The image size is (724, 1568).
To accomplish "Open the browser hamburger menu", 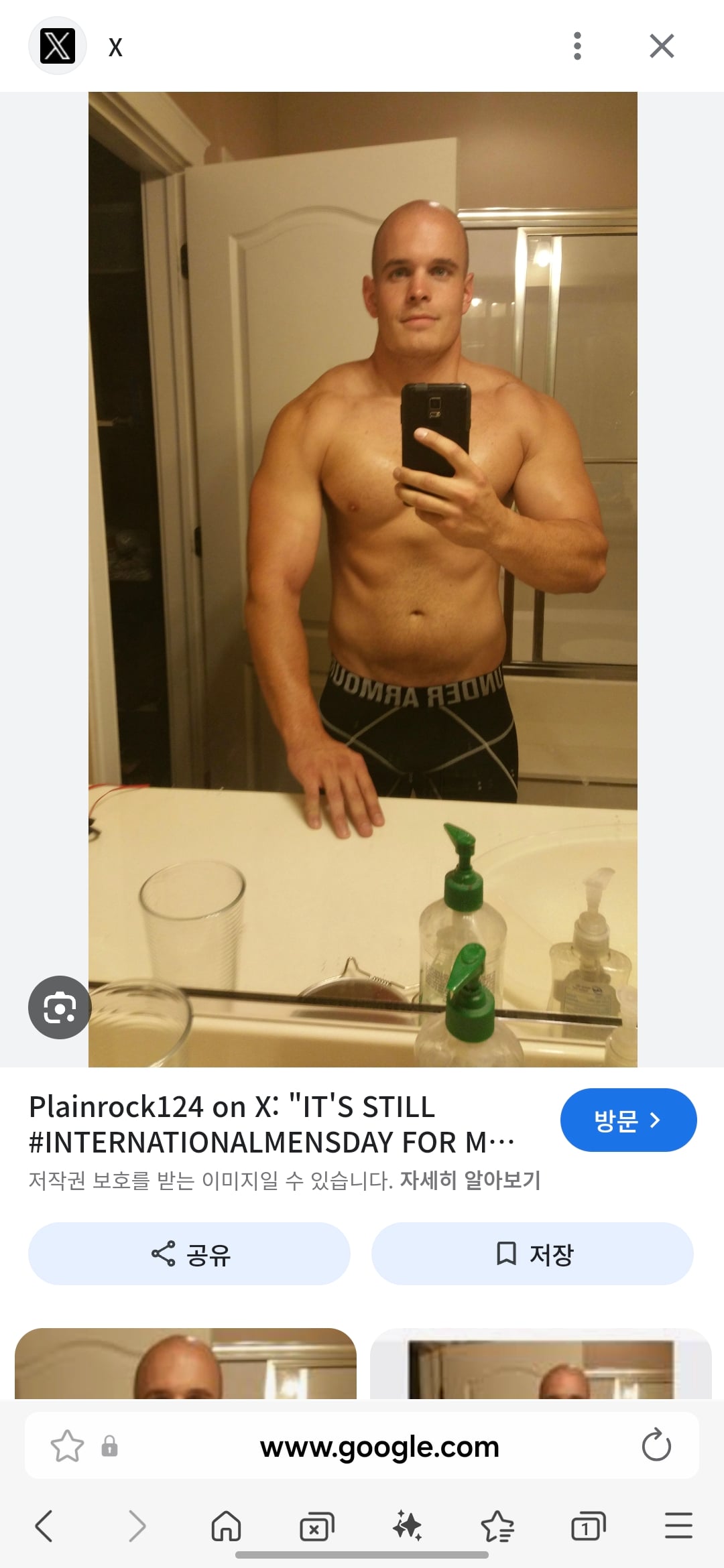I will [x=678, y=1526].
